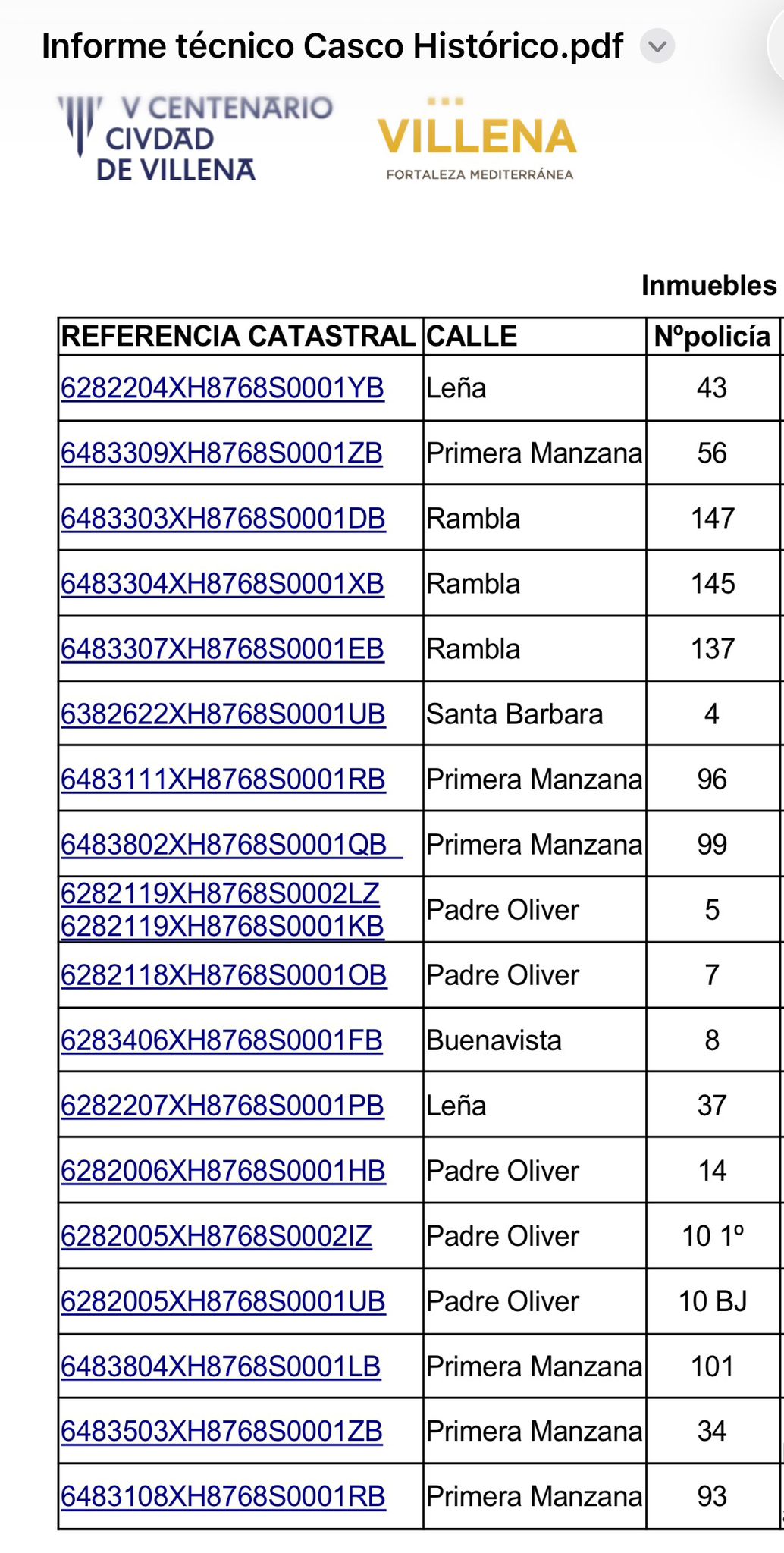Open link 6382622XH8768S0001UB
This screenshot has height=1553, width=784.
tap(223, 714)
